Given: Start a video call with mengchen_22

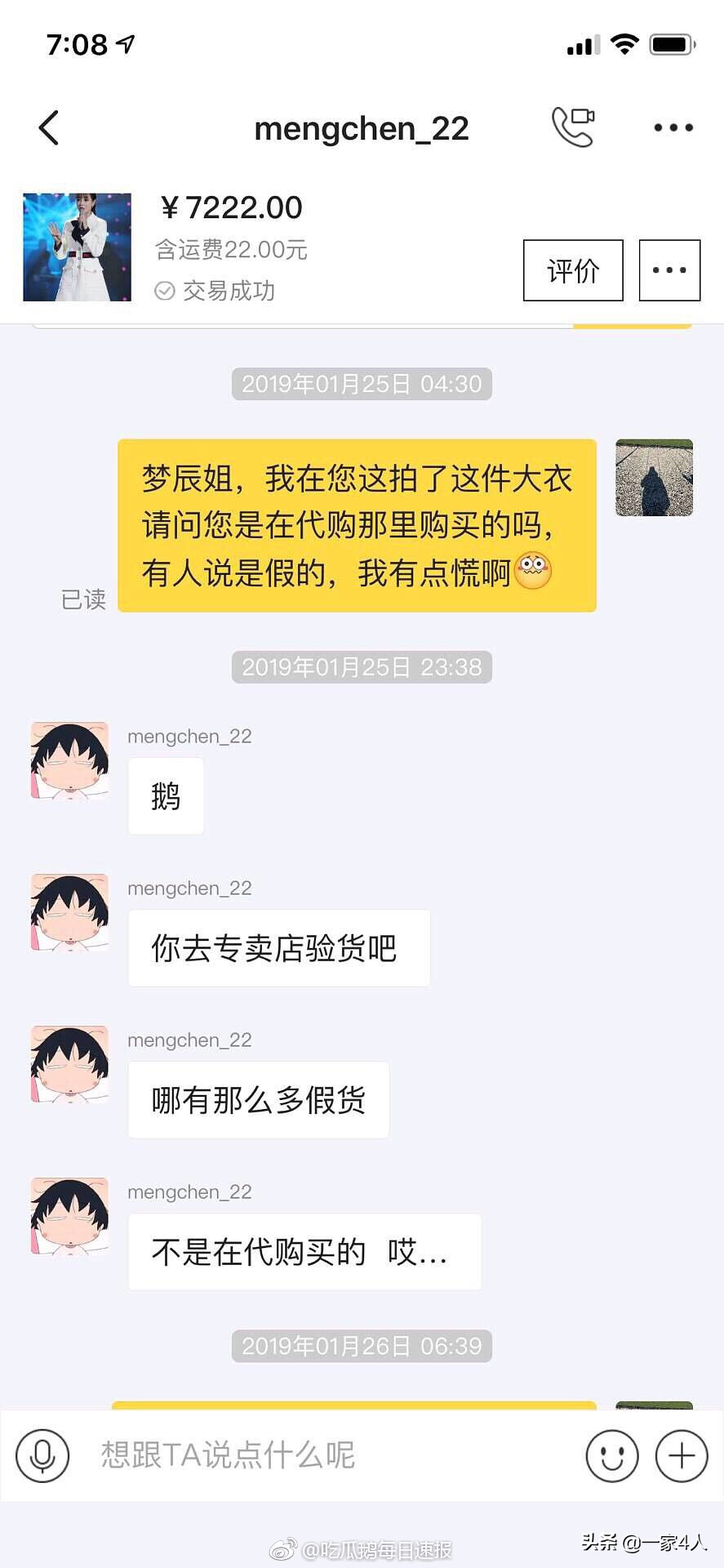Looking at the screenshot, I should click(572, 127).
